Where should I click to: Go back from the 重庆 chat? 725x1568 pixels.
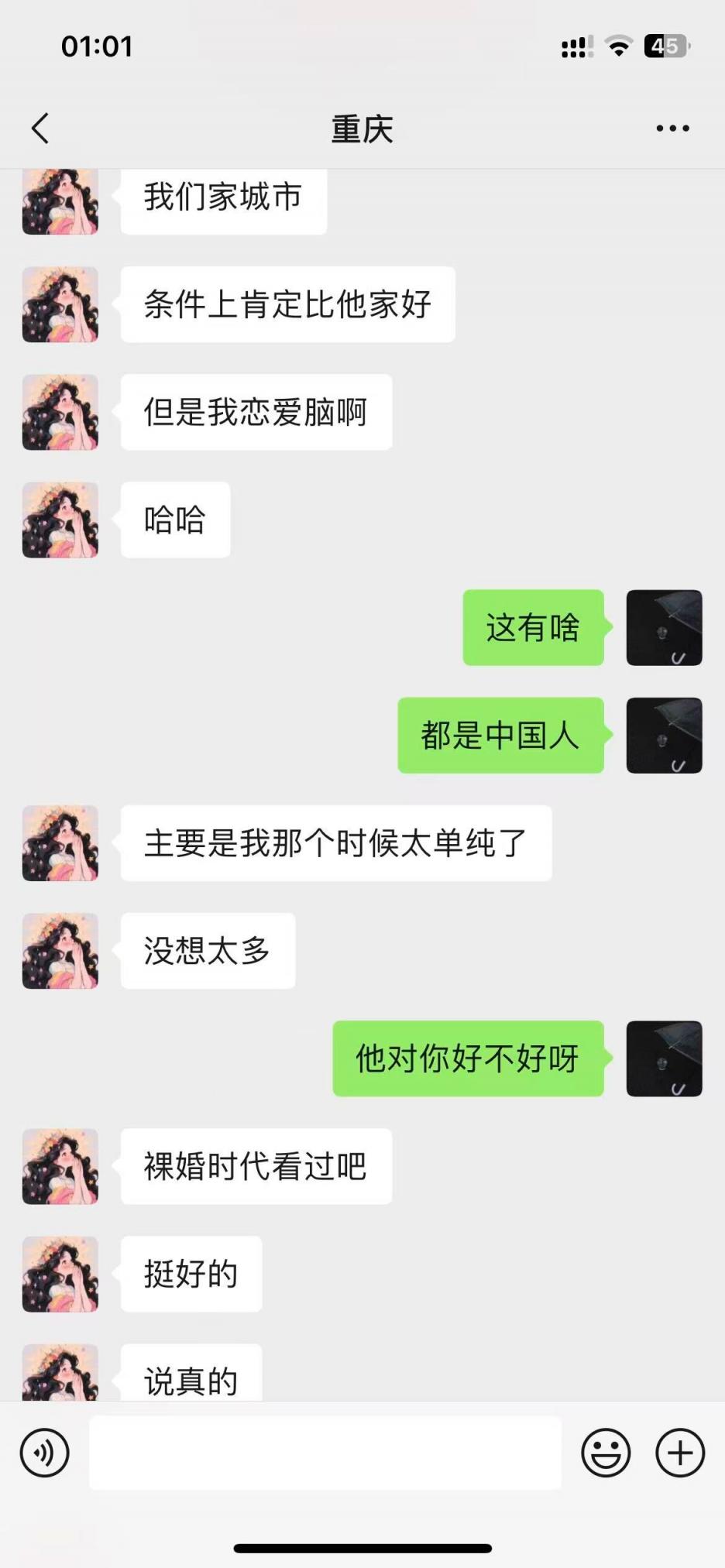[x=40, y=129]
